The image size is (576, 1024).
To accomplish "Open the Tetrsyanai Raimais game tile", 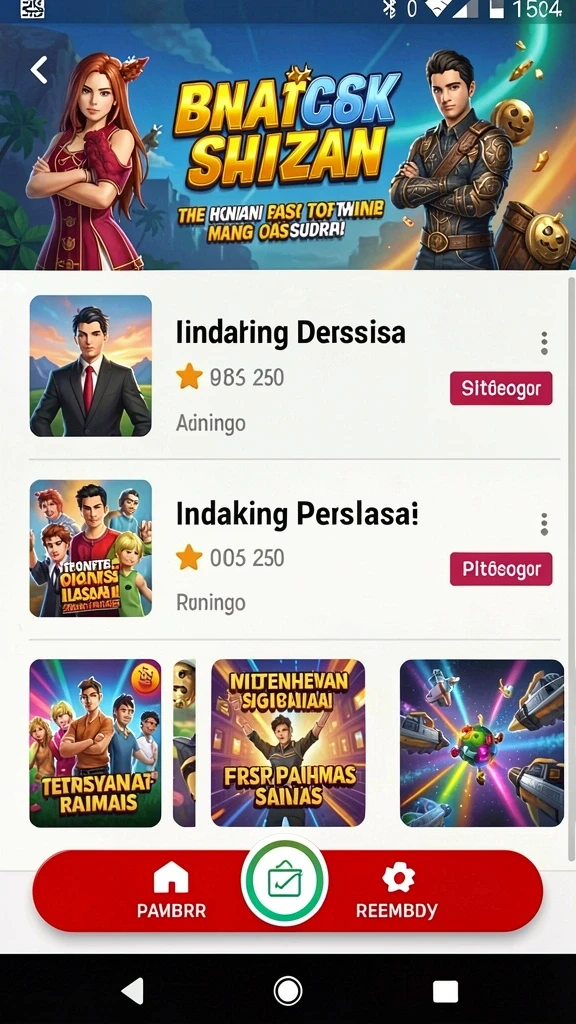I will coord(95,743).
